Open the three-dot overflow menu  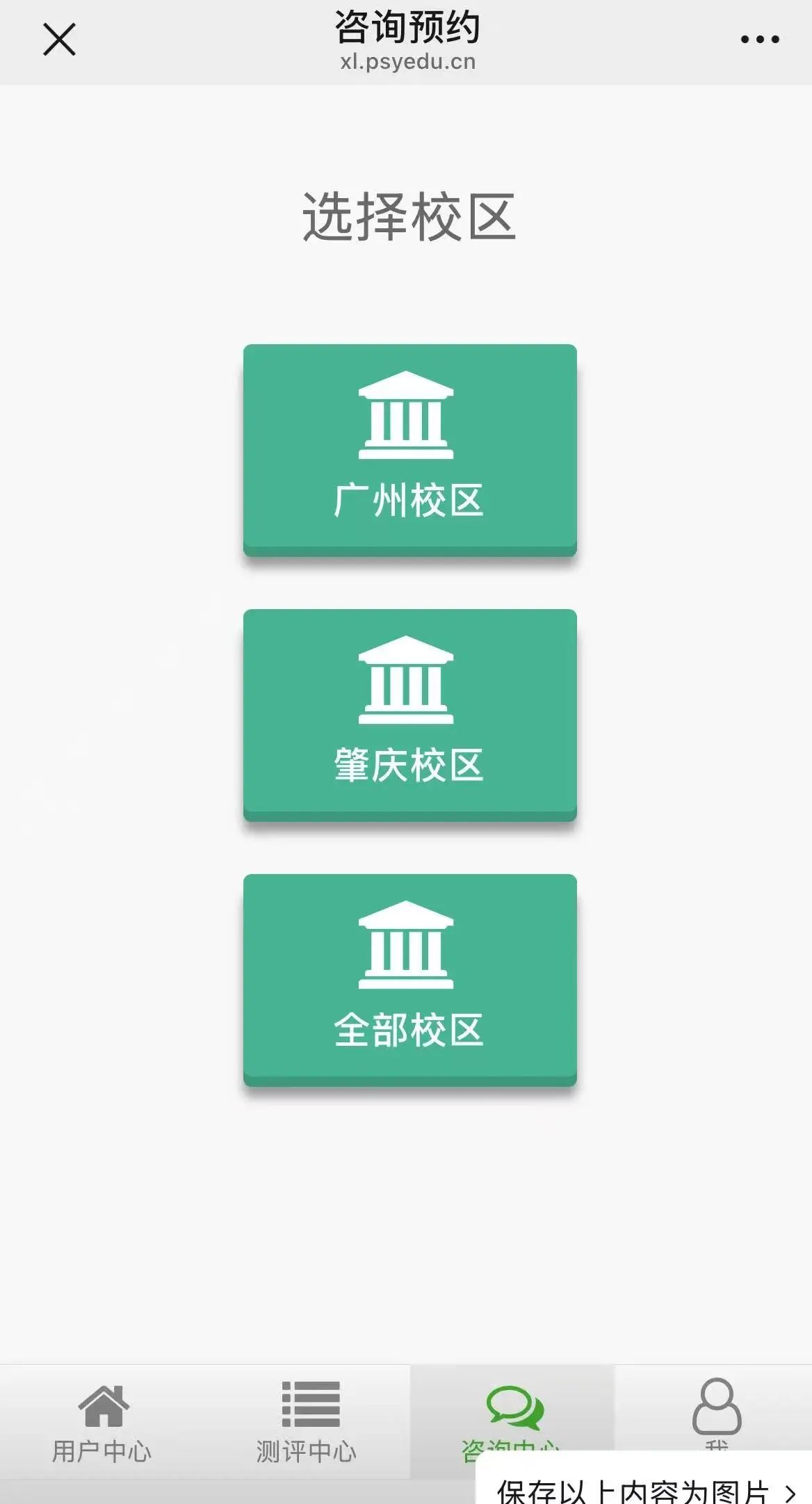(x=759, y=40)
